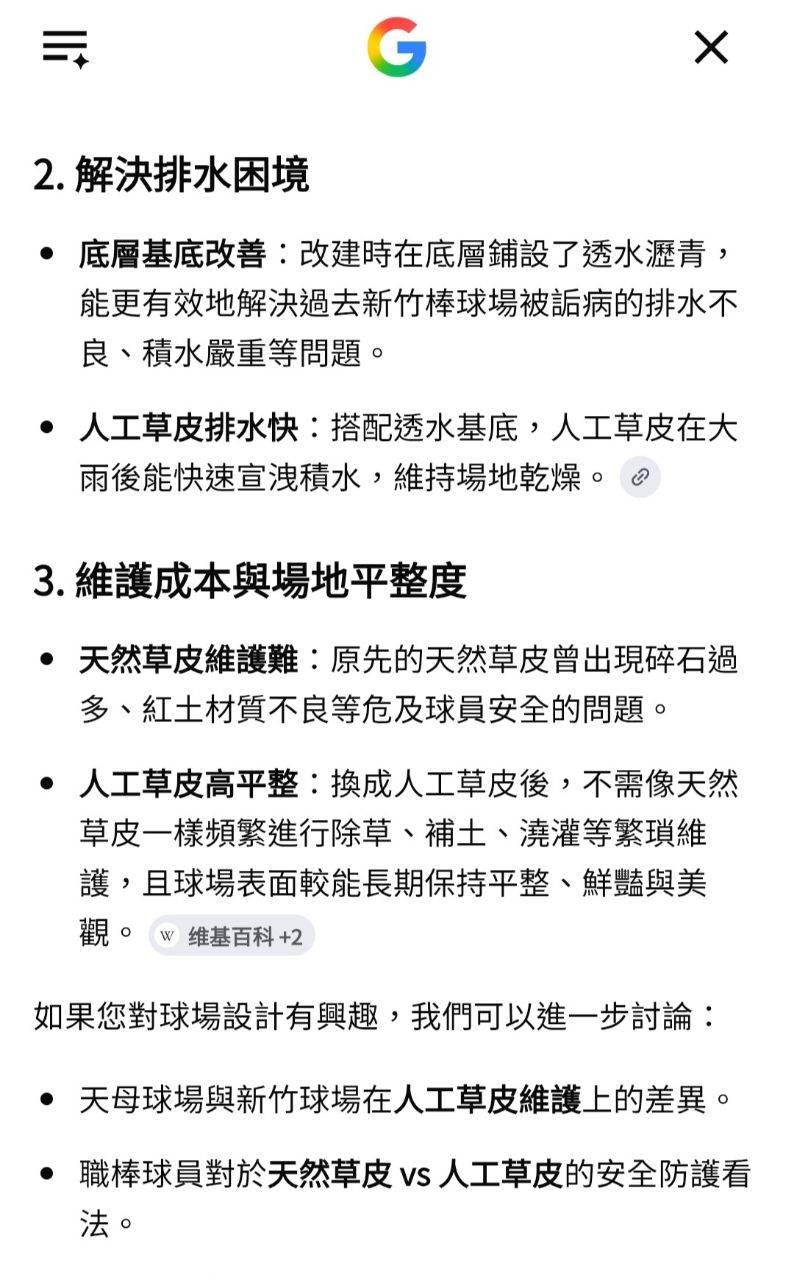Open the source link icon after 維持場地乾燥

tap(640, 477)
